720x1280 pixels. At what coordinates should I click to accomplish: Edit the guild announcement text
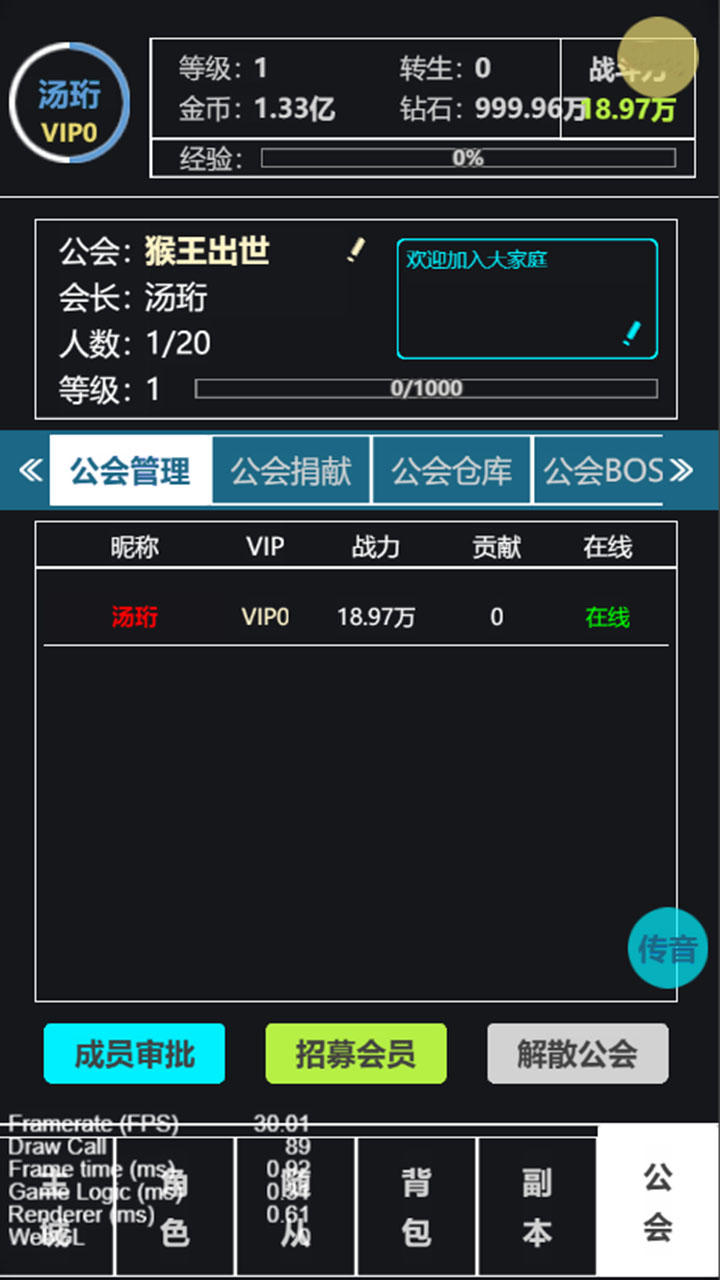632,333
